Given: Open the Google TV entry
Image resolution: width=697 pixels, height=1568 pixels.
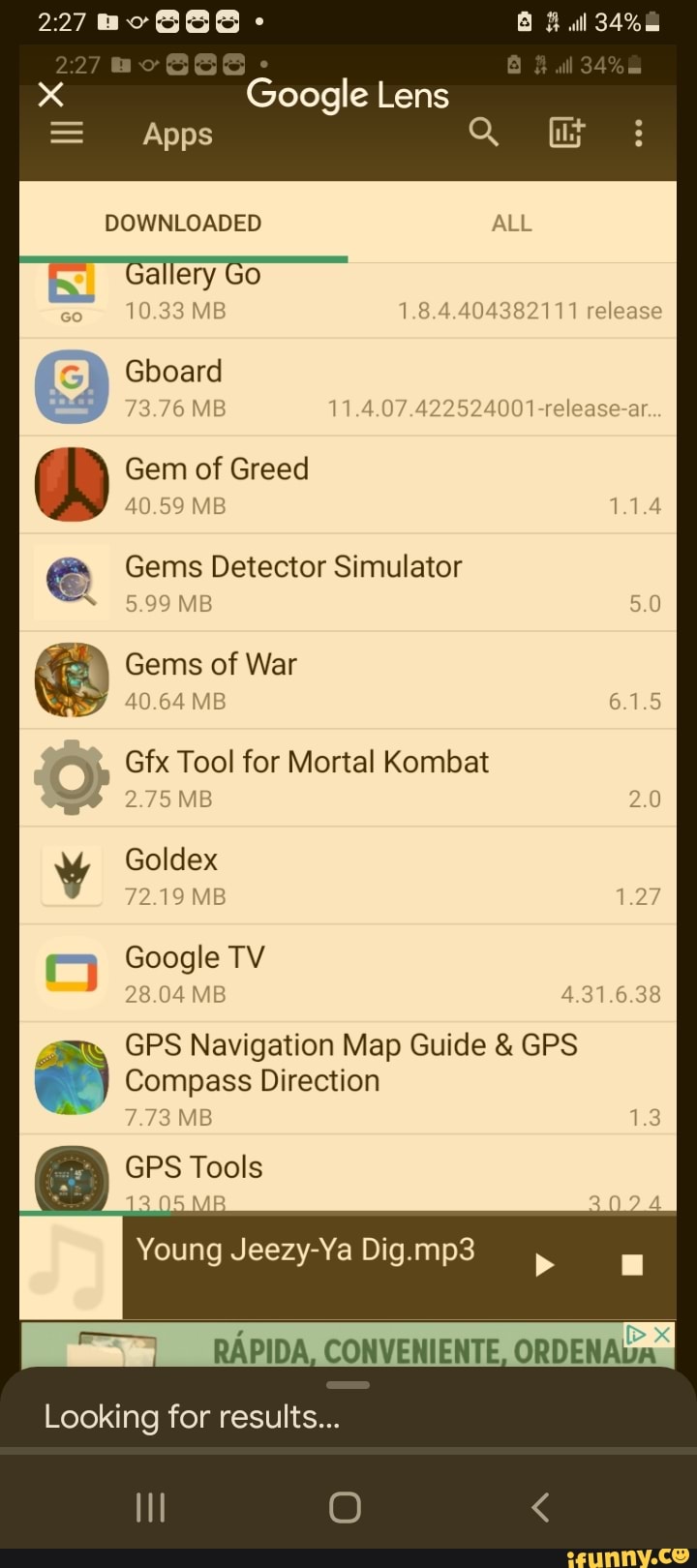Looking at the screenshot, I should [348, 975].
